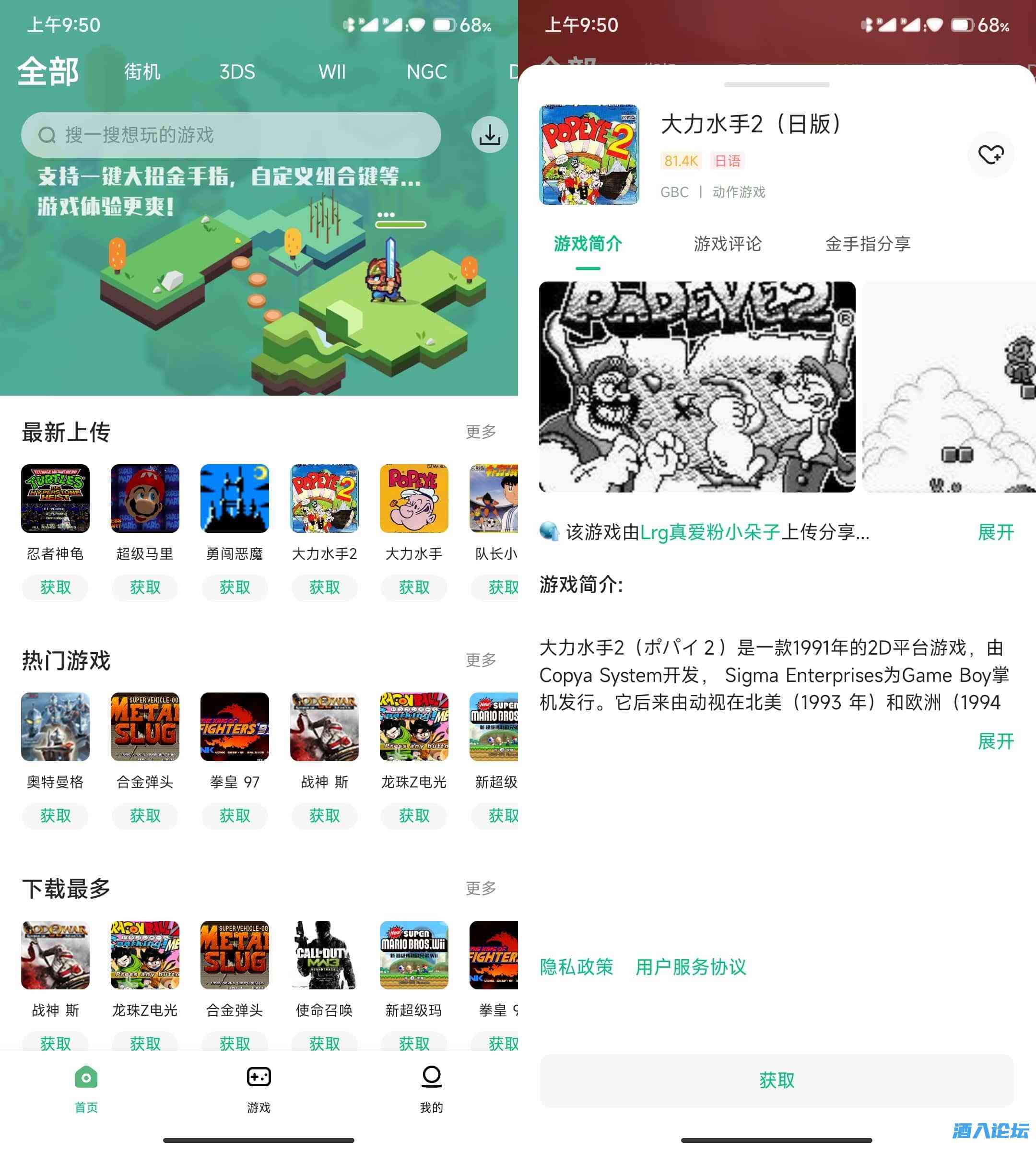
Task: Select the WII category tab
Action: point(331,72)
